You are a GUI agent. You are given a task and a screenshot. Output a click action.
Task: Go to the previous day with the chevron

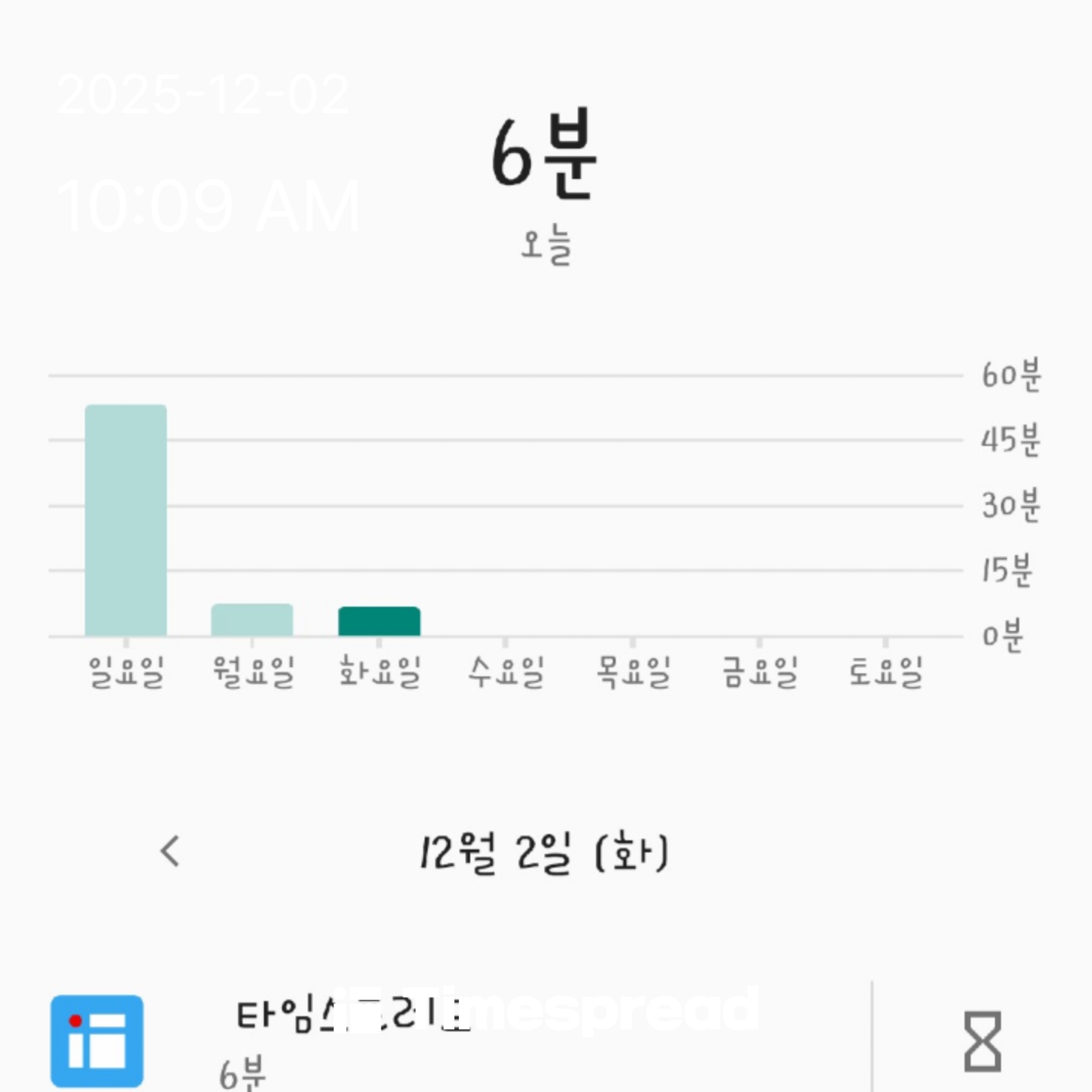[171, 852]
